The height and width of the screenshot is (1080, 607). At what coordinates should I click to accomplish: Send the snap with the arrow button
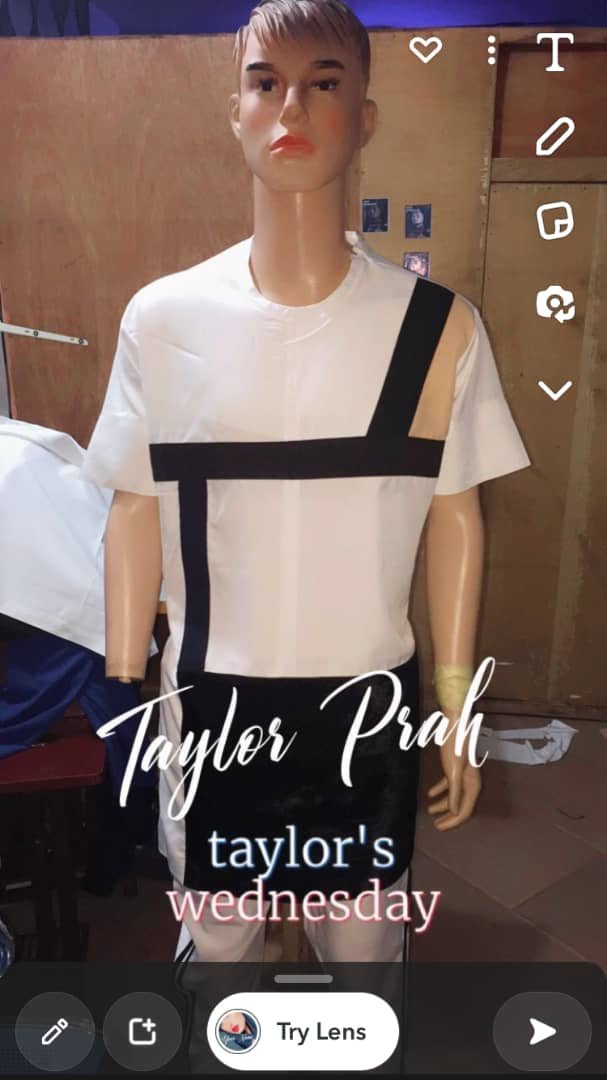point(542,1031)
